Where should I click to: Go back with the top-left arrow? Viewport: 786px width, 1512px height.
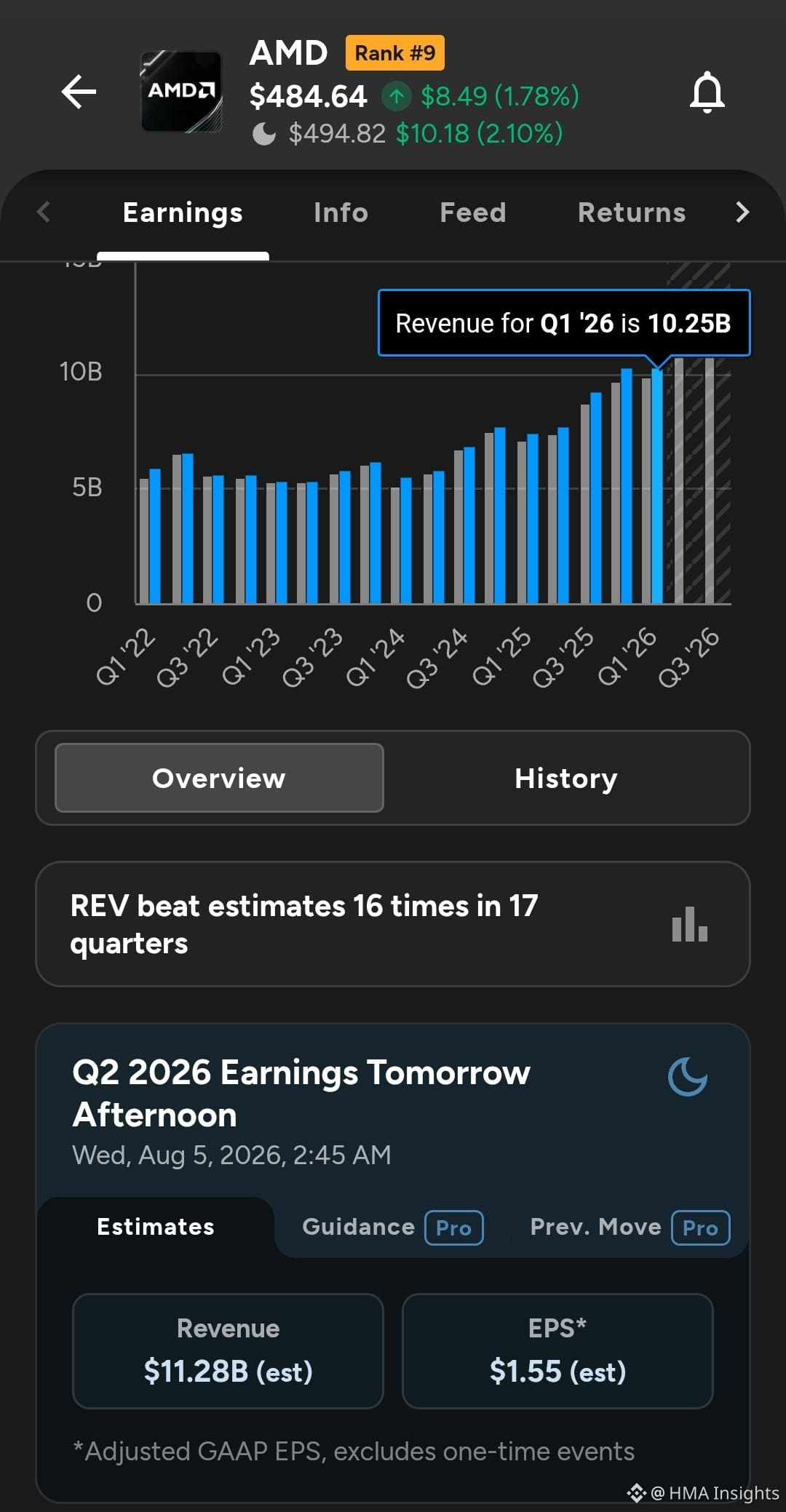[79, 92]
